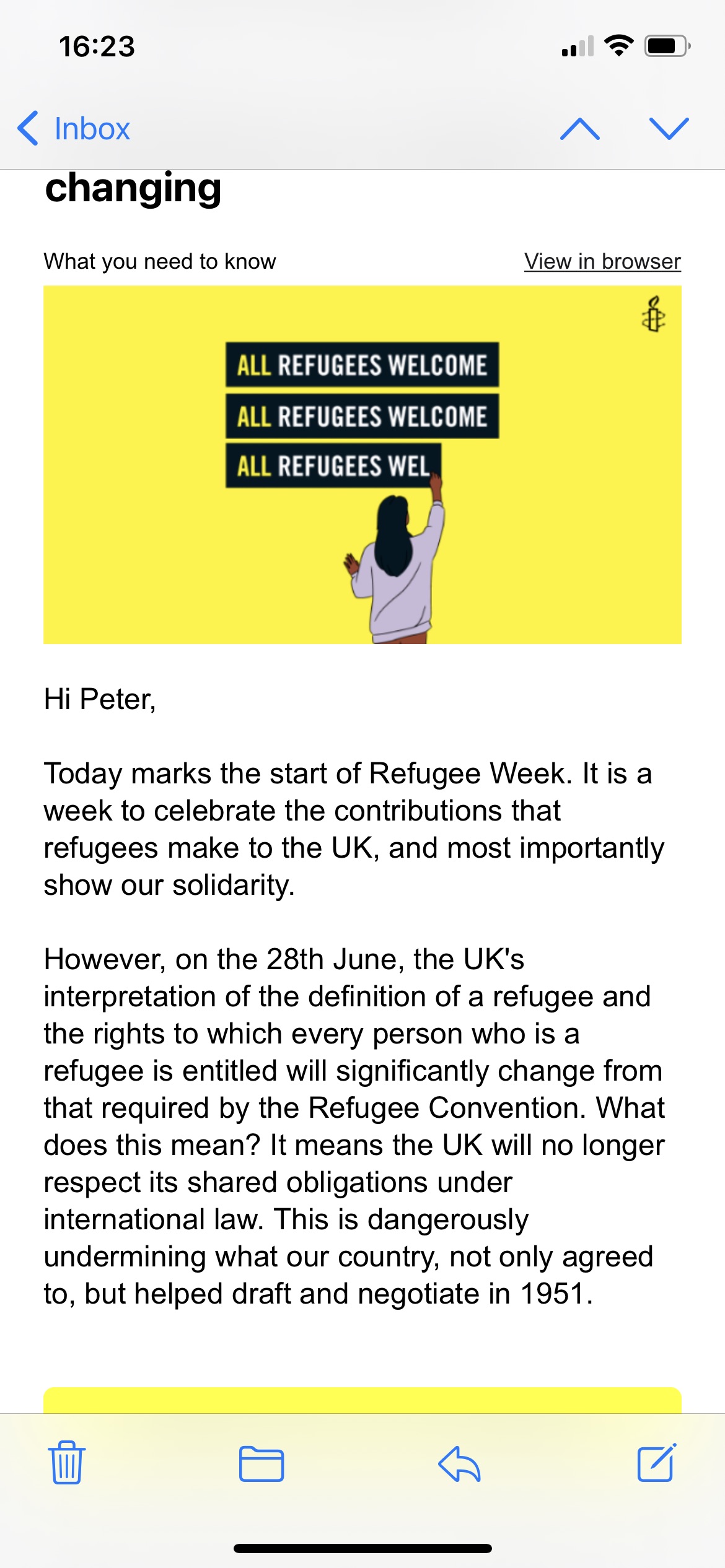Delete this email with the trash icon
Screen dimensions: 725x1568
(x=67, y=1463)
